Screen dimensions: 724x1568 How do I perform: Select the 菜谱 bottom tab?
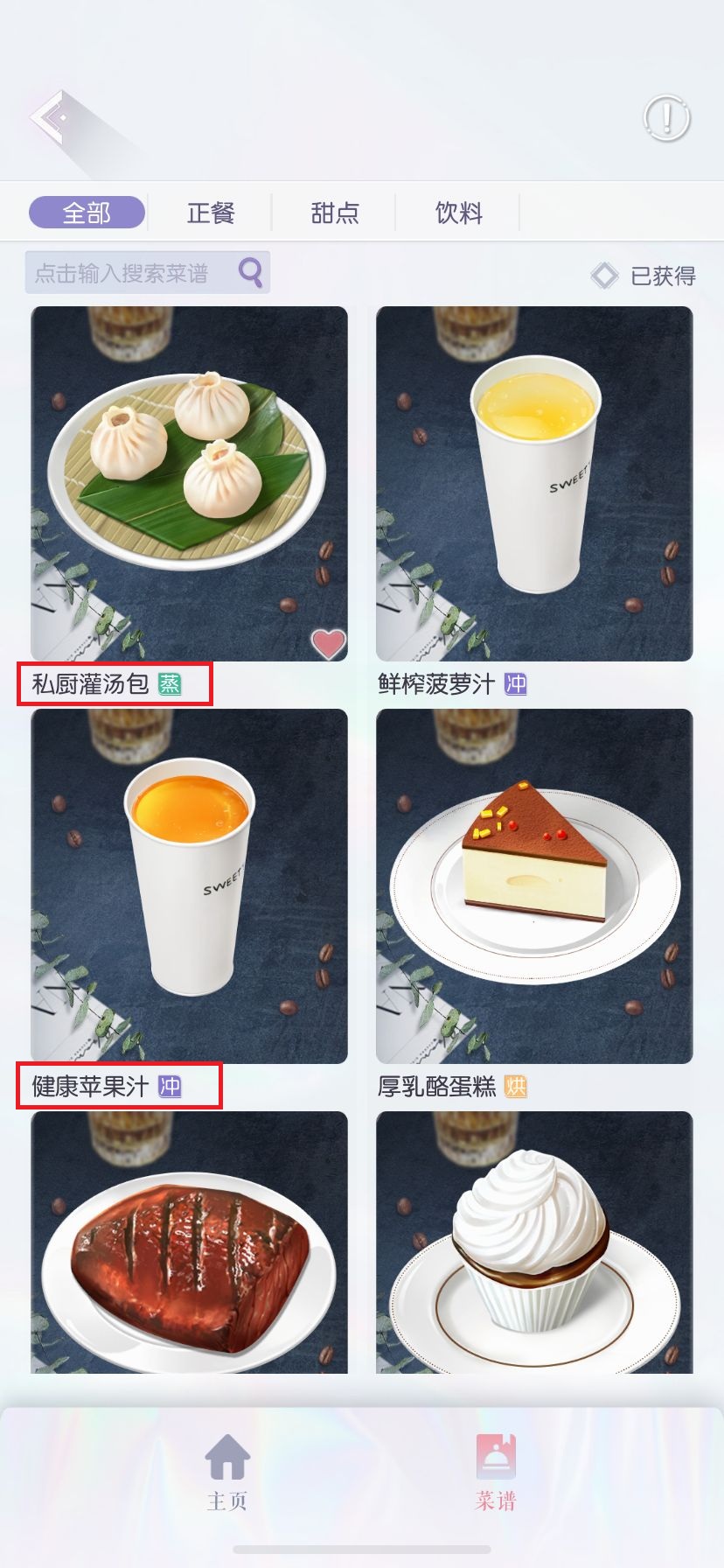496,1472
